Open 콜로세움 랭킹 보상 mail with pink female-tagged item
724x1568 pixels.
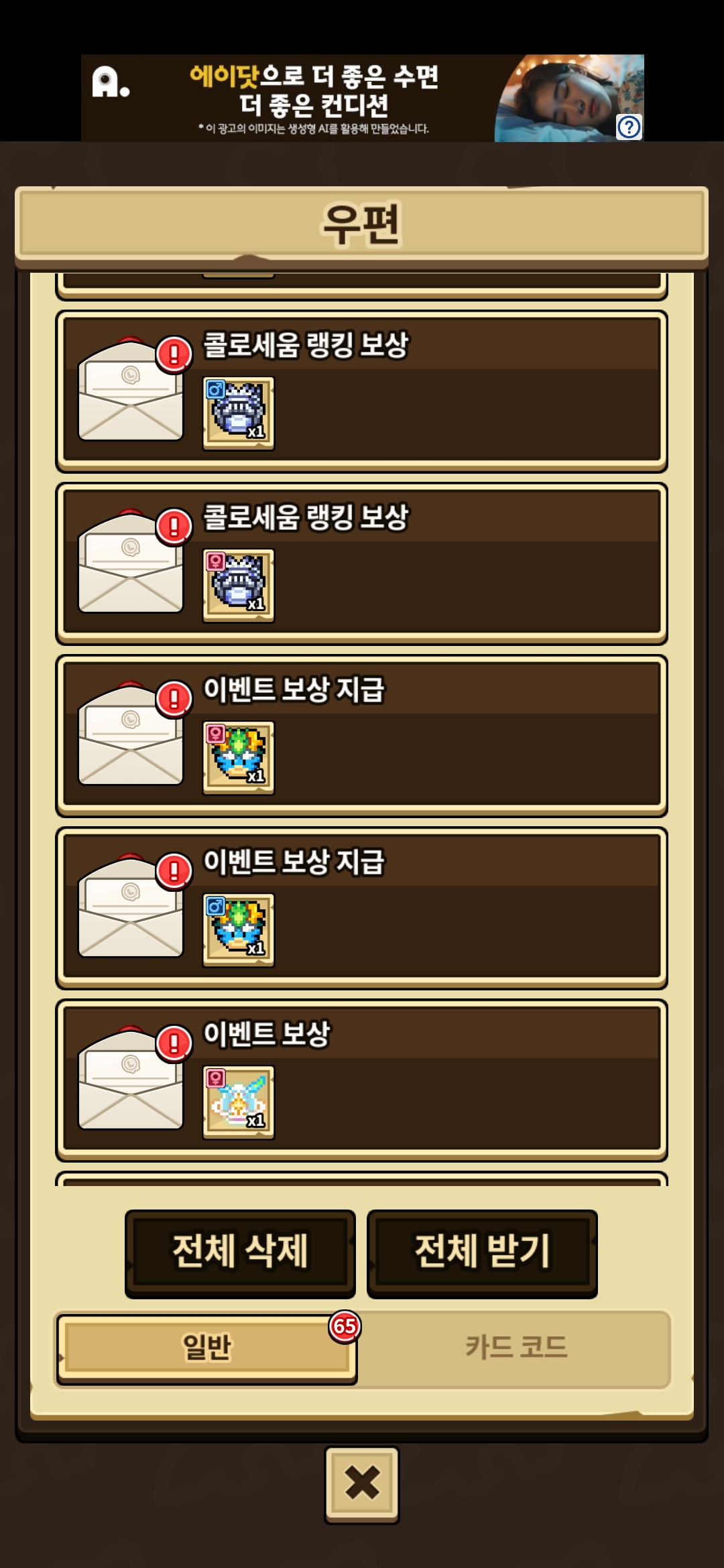[x=362, y=564]
